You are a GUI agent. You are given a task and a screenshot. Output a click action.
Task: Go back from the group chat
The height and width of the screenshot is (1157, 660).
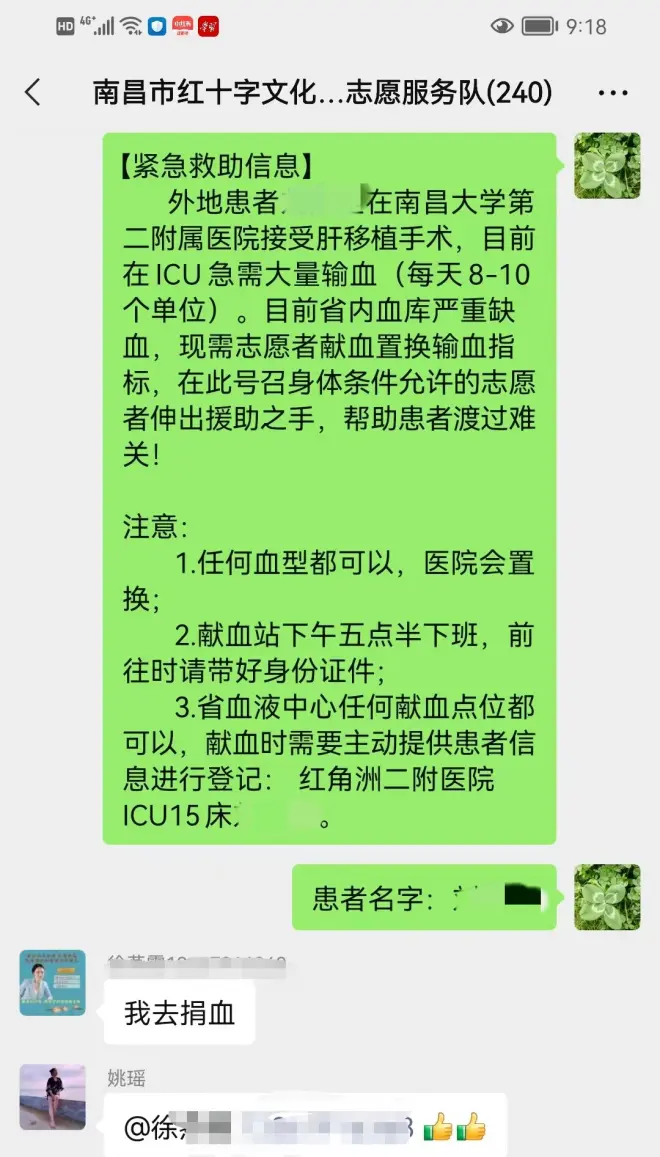pyautogui.click(x=33, y=93)
